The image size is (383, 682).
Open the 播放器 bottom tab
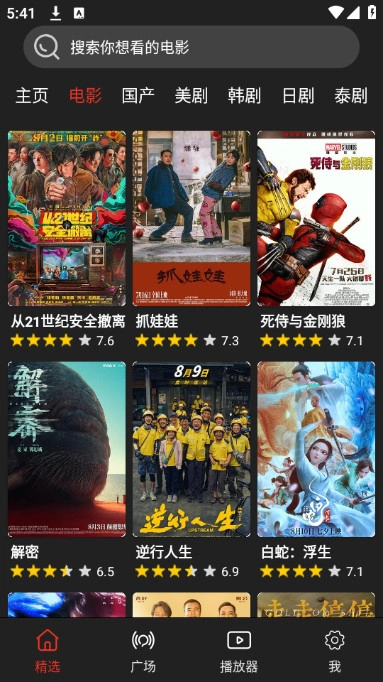(239, 651)
